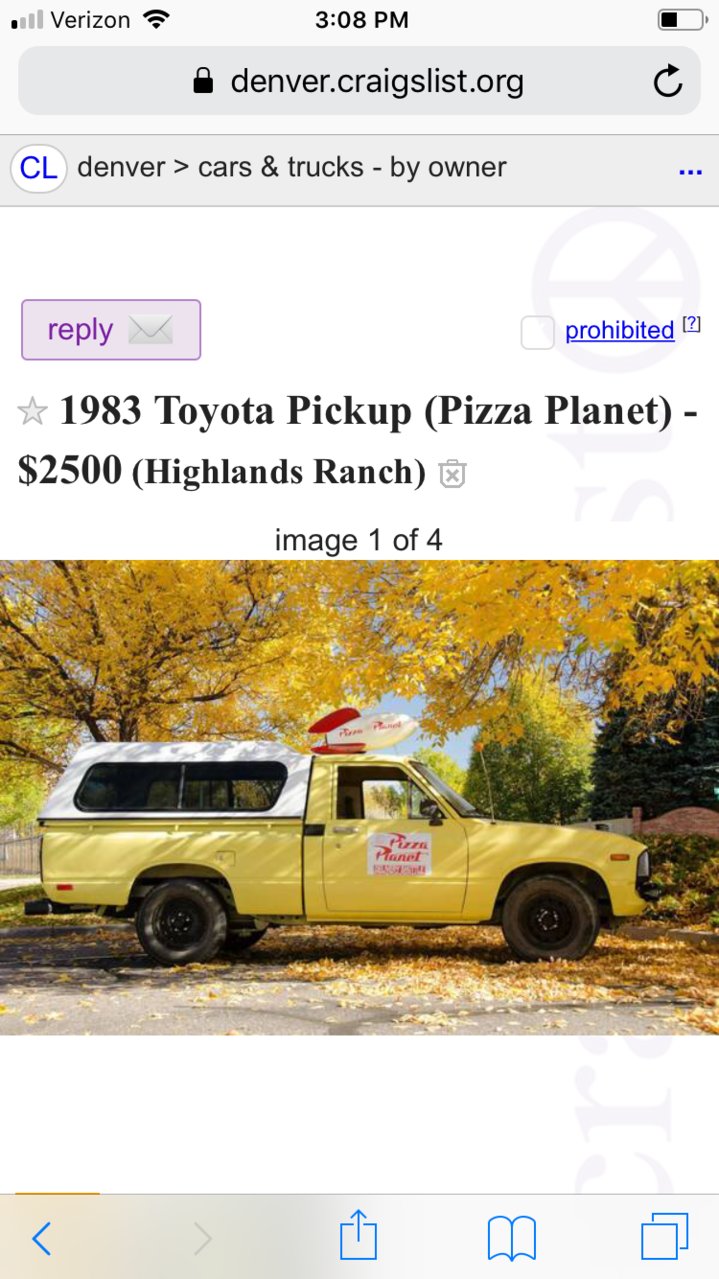Open the [?] help link next to prohibited
Viewport: 719px width, 1279px height.
[x=691, y=324]
